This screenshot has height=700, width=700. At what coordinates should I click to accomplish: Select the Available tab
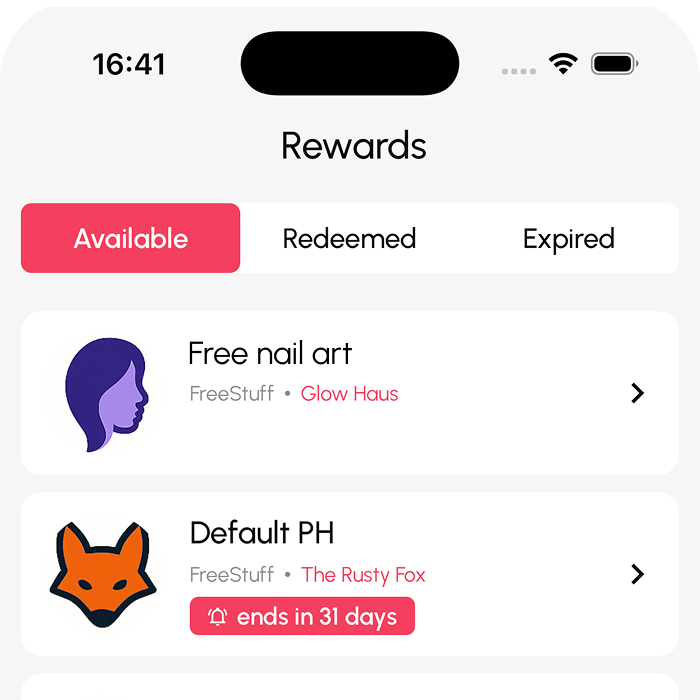(x=130, y=238)
